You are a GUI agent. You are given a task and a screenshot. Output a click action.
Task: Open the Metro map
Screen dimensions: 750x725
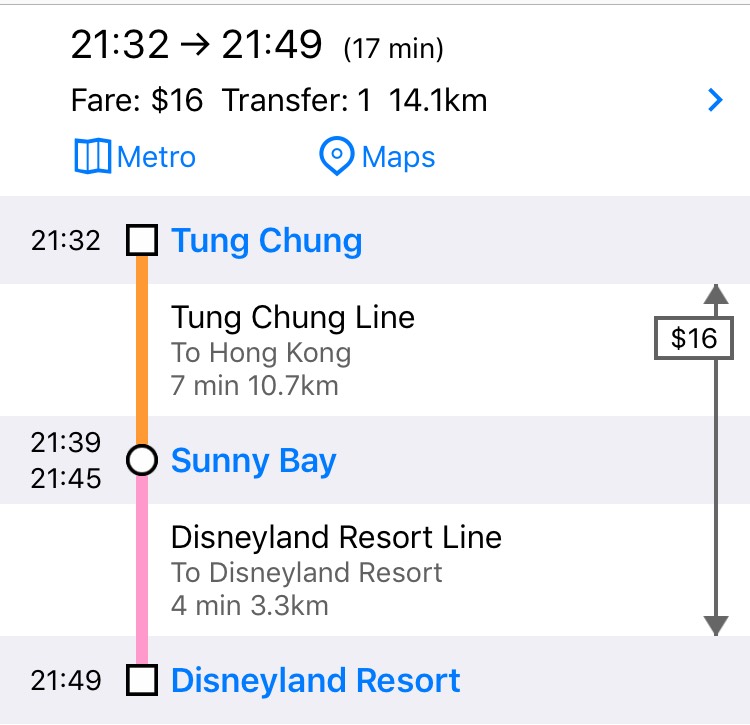click(x=135, y=157)
